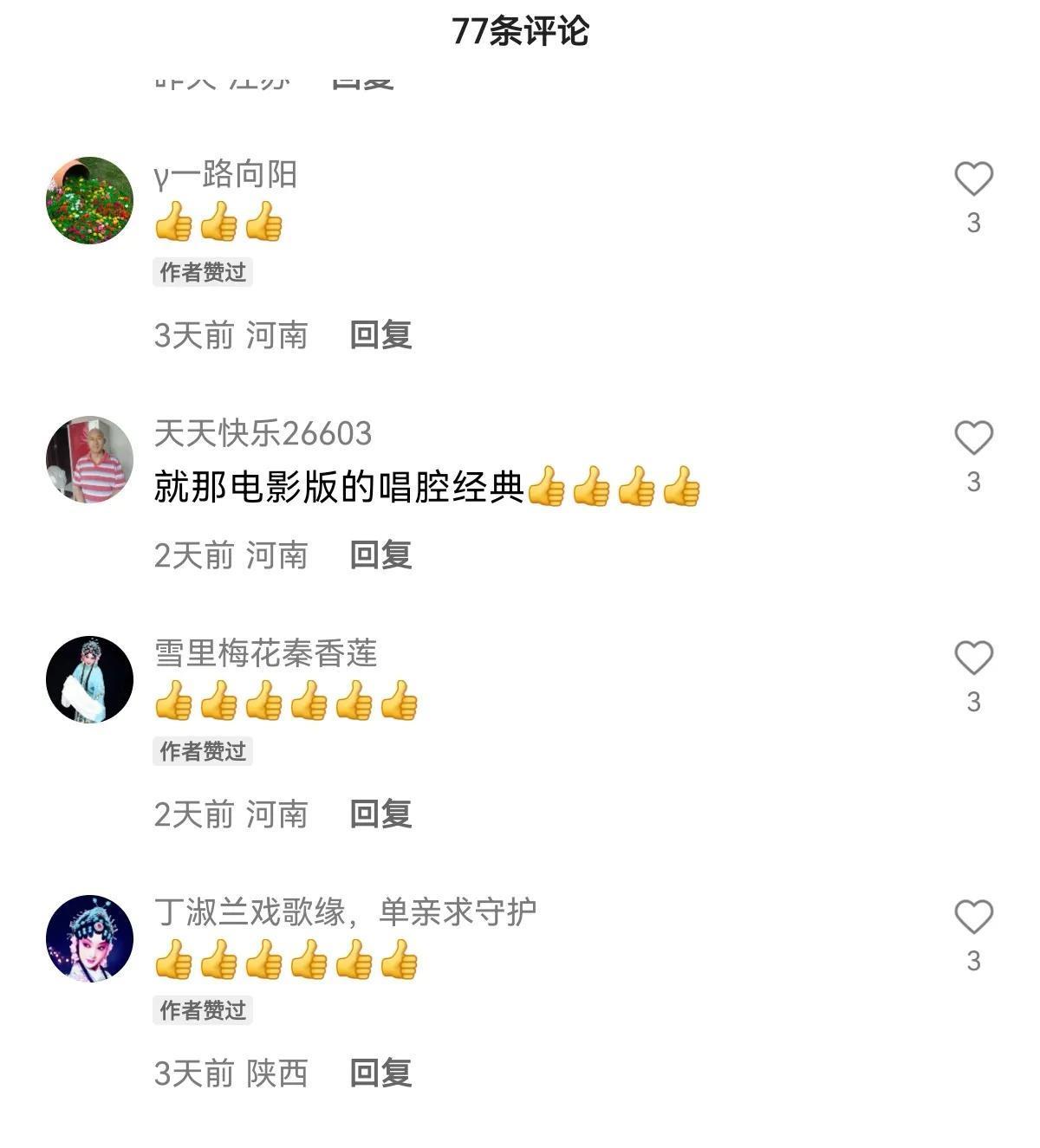Reply to γ一路向阳's comment
The image size is (1040, 1148).
click(x=380, y=335)
